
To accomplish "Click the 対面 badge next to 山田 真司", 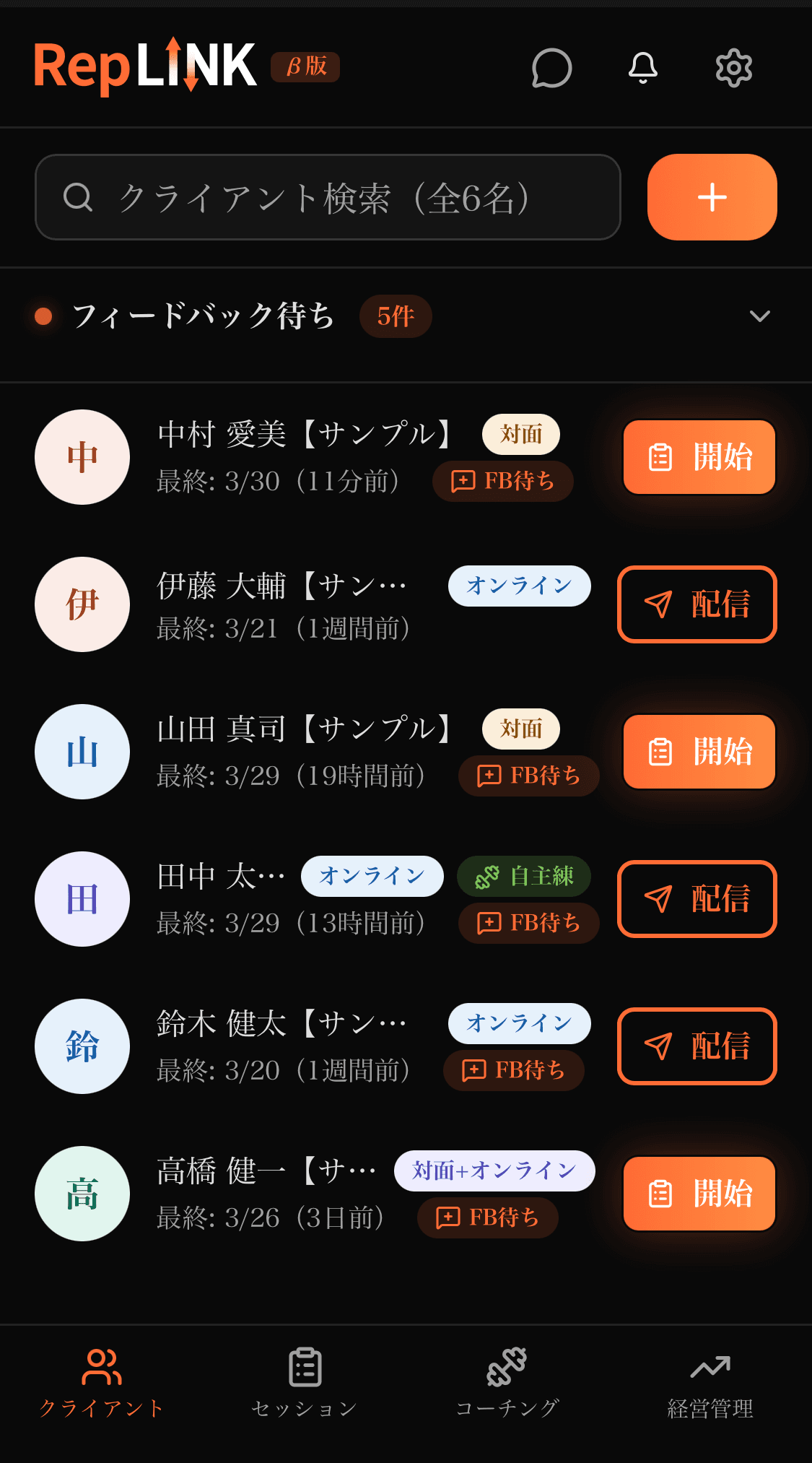I will tap(520, 729).
